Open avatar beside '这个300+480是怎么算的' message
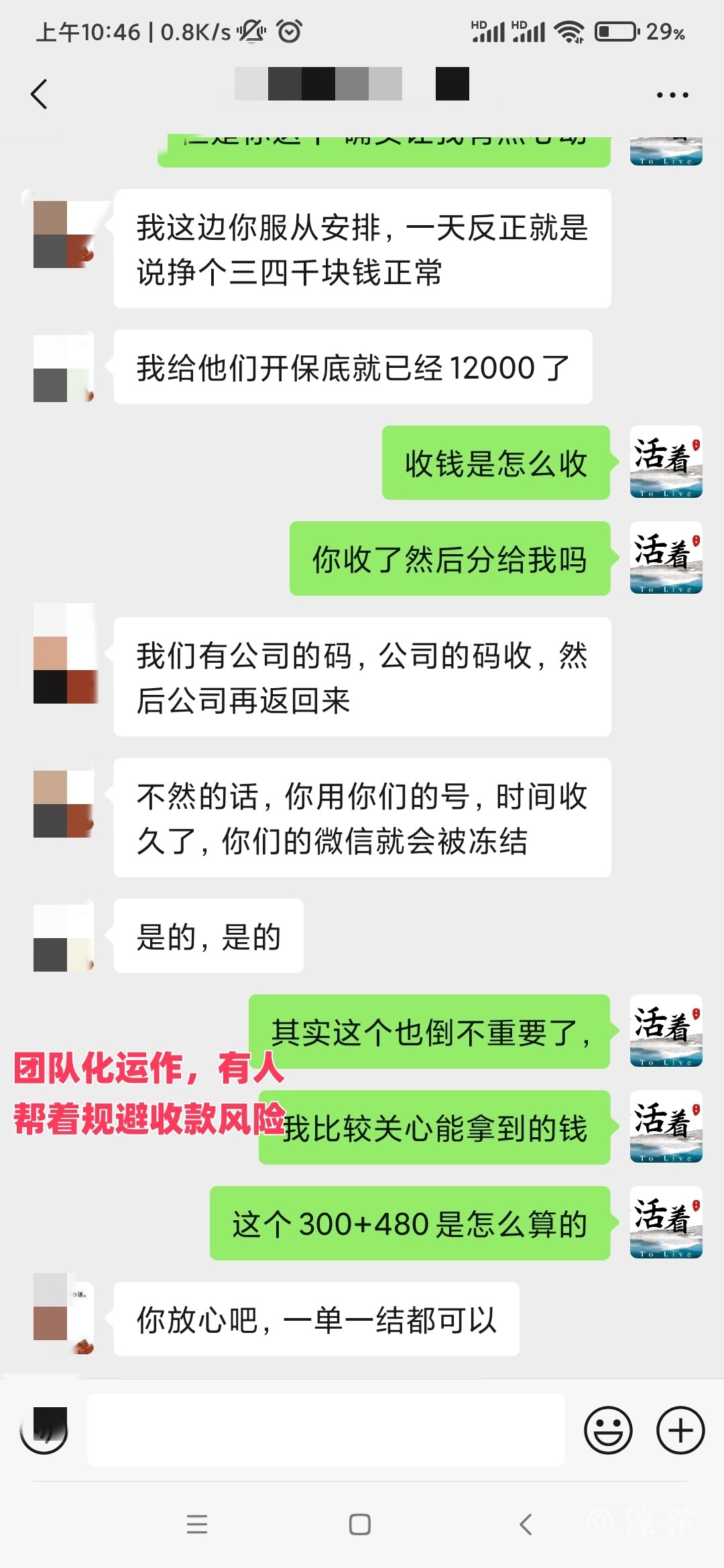Viewport: 724px width, 1568px height. click(666, 1223)
